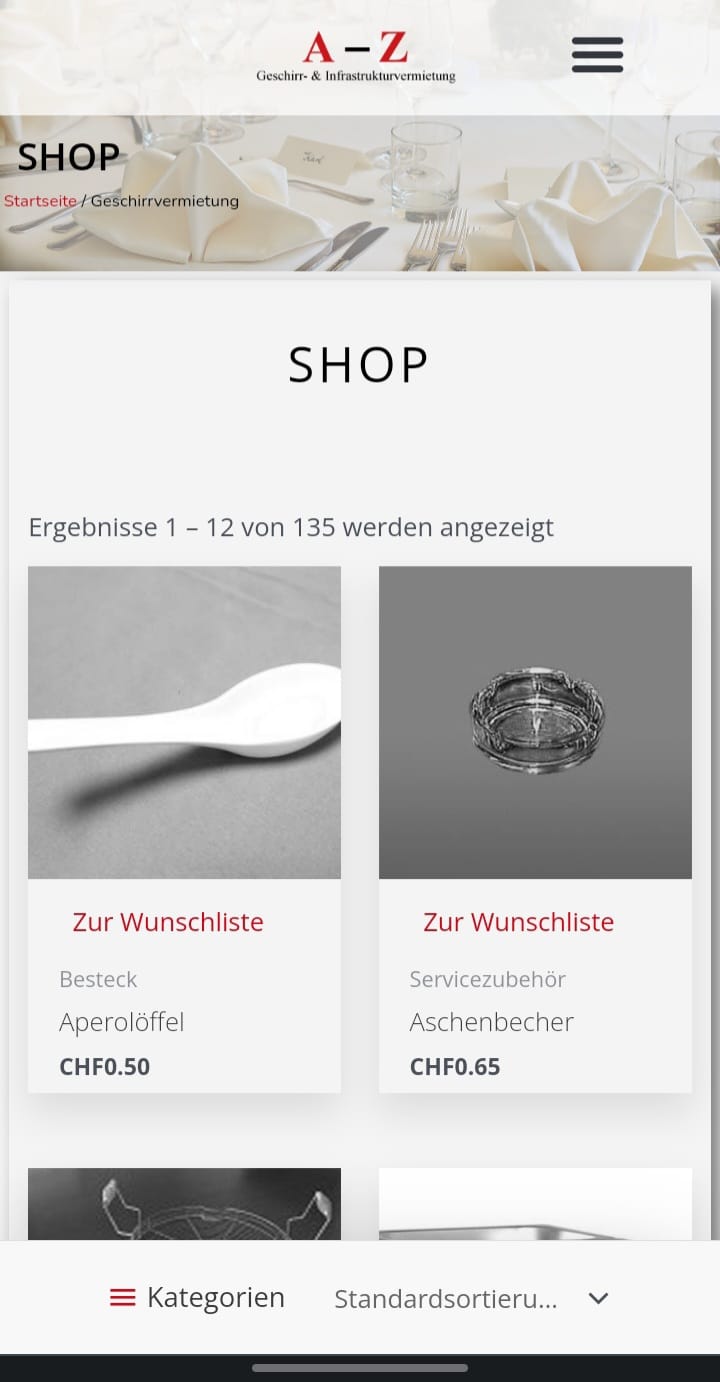Open the Besteck category link
Image resolution: width=720 pixels, height=1382 pixels.
(98, 979)
